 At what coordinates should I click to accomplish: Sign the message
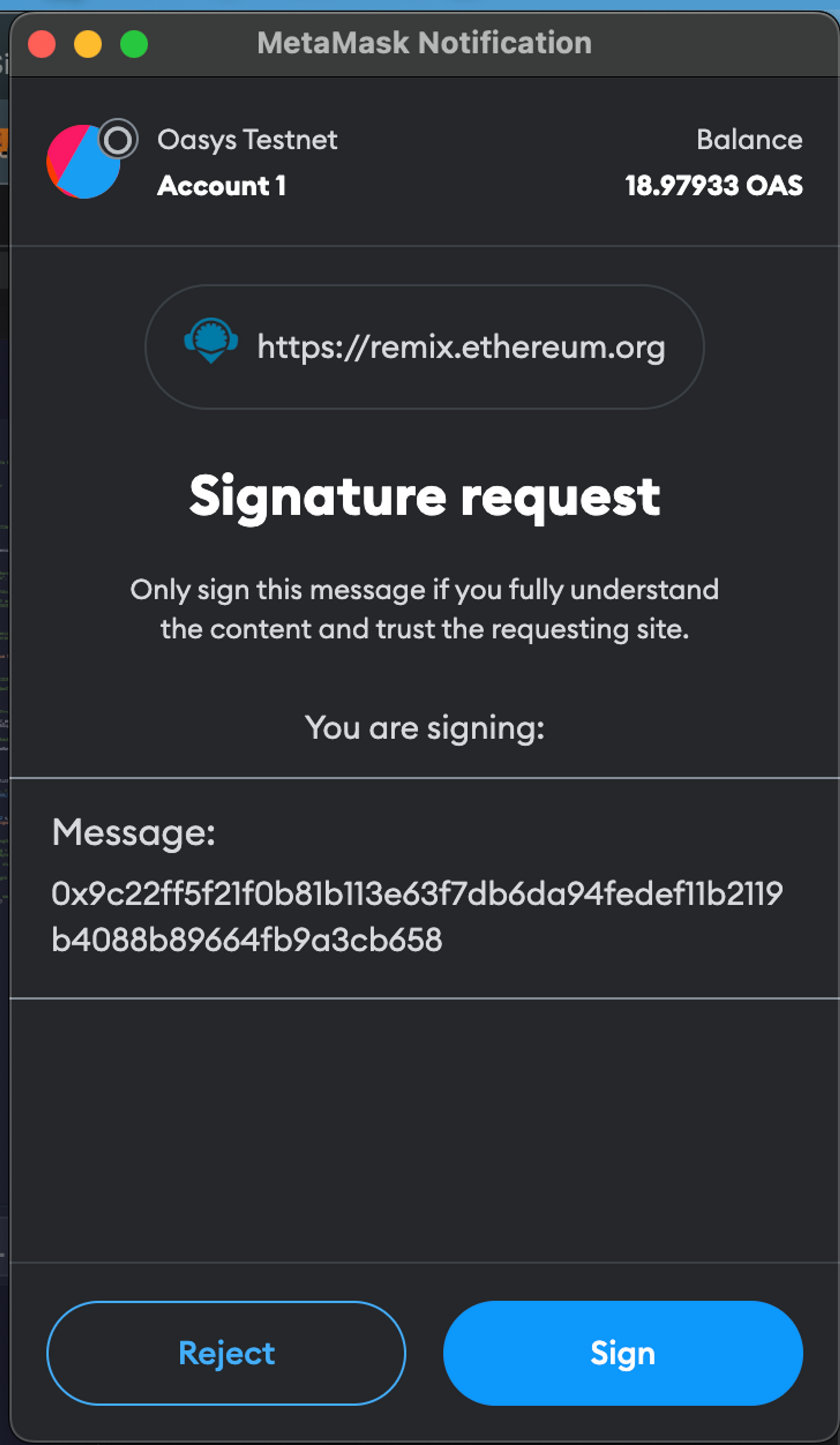[623, 1353]
